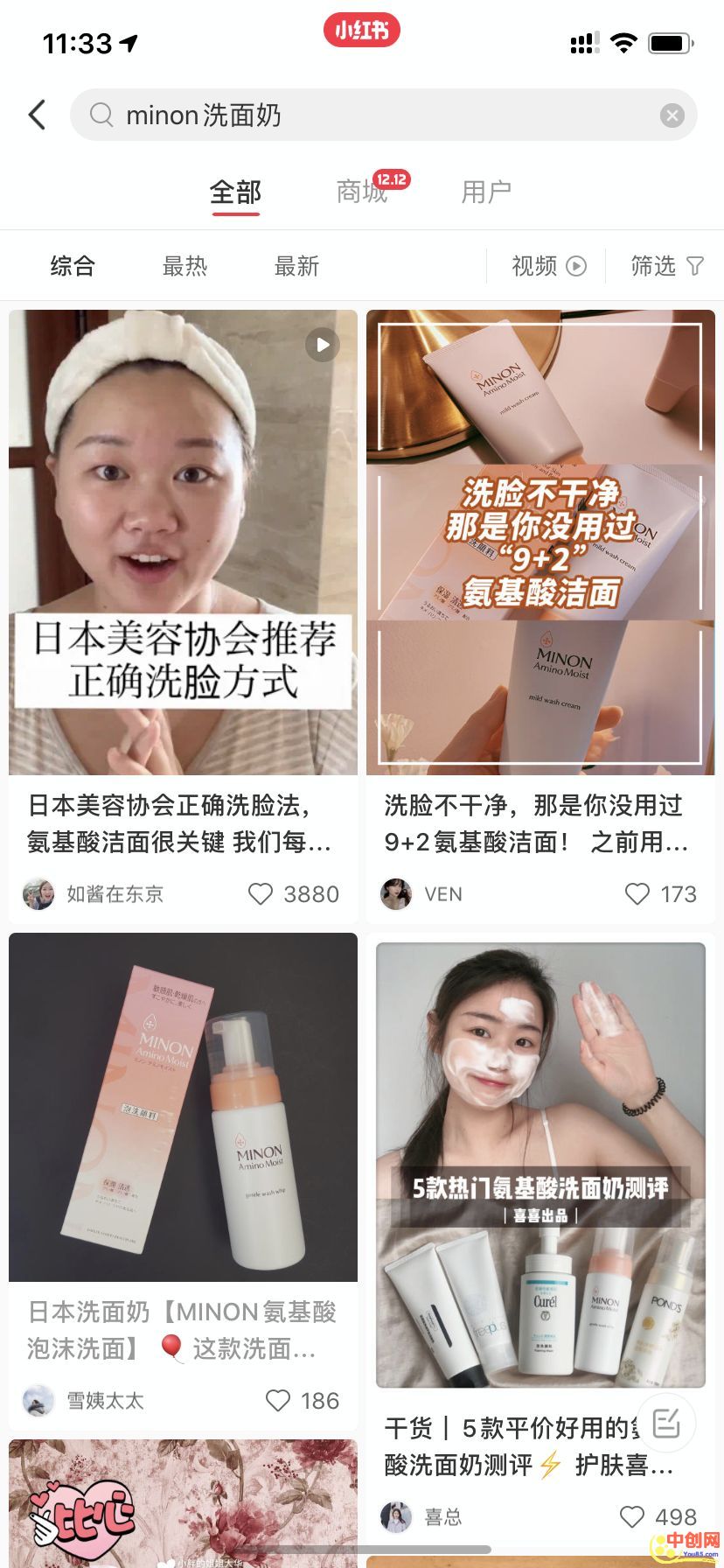Select the 全部 tab
Viewport: 724px width, 1568px height.
235,192
